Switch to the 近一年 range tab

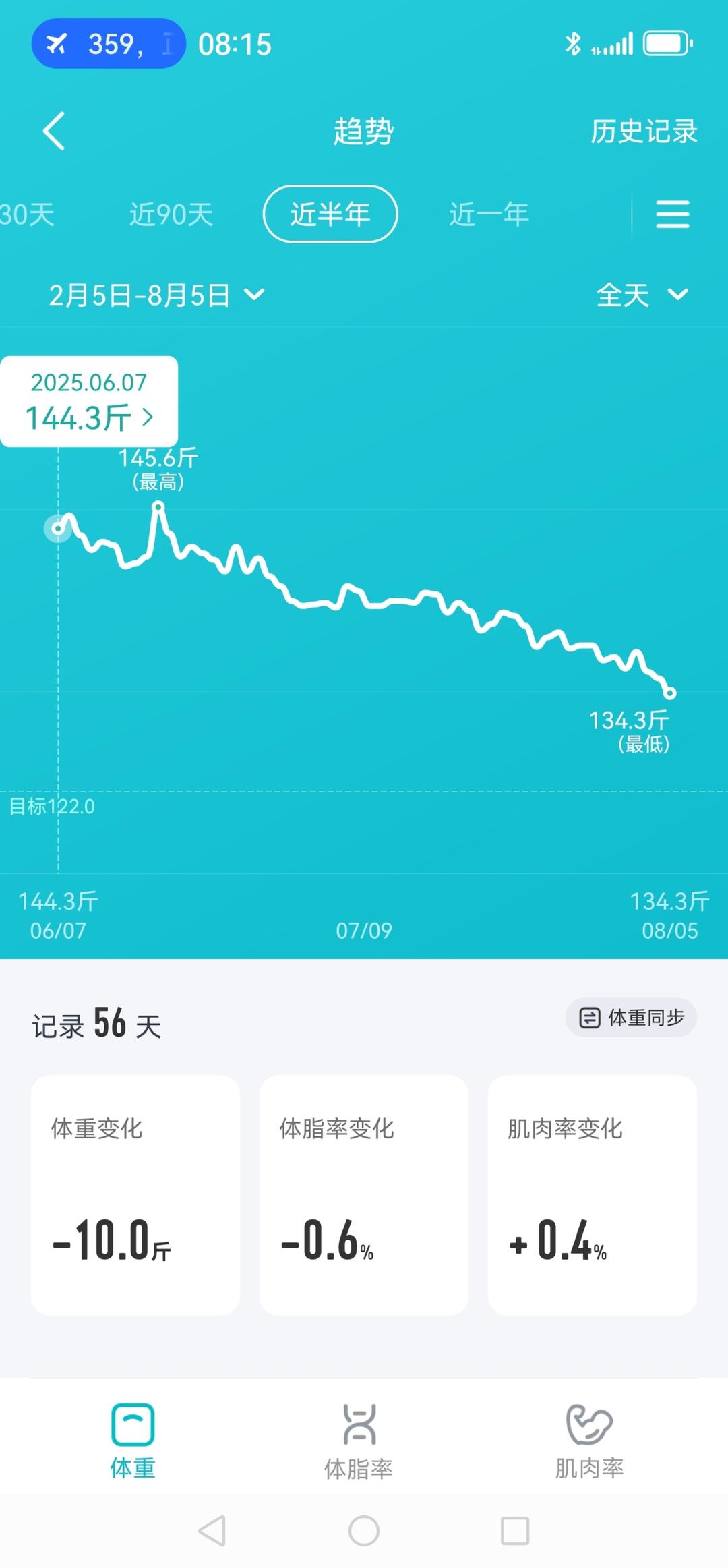(489, 214)
